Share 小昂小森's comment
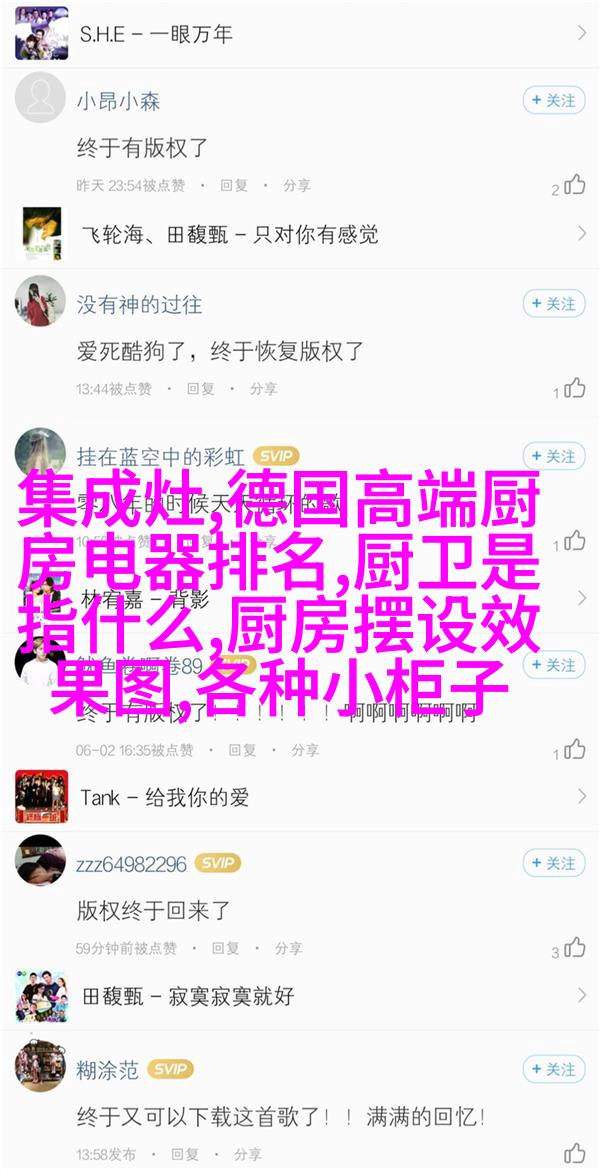Viewport: 600px width, 1170px height. (296, 186)
